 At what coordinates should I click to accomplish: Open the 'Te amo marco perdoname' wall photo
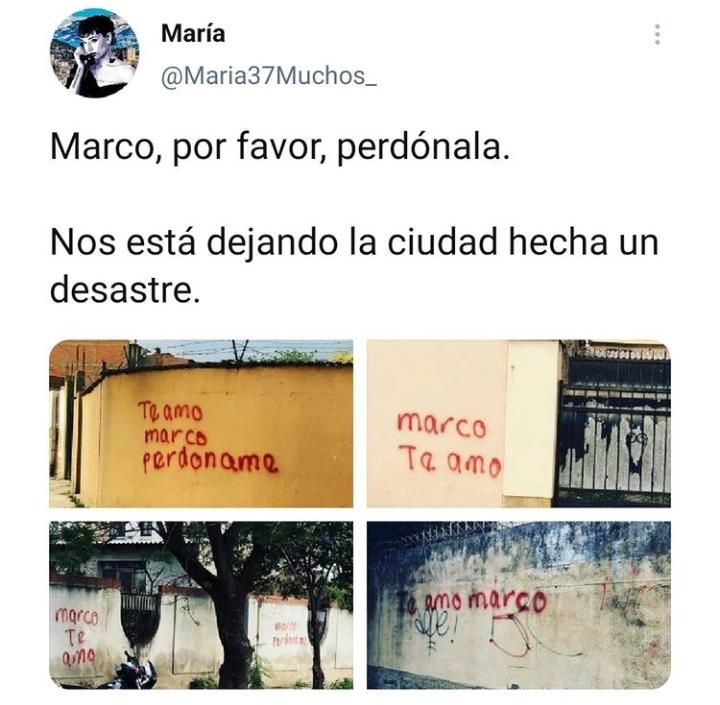pos(201,424)
